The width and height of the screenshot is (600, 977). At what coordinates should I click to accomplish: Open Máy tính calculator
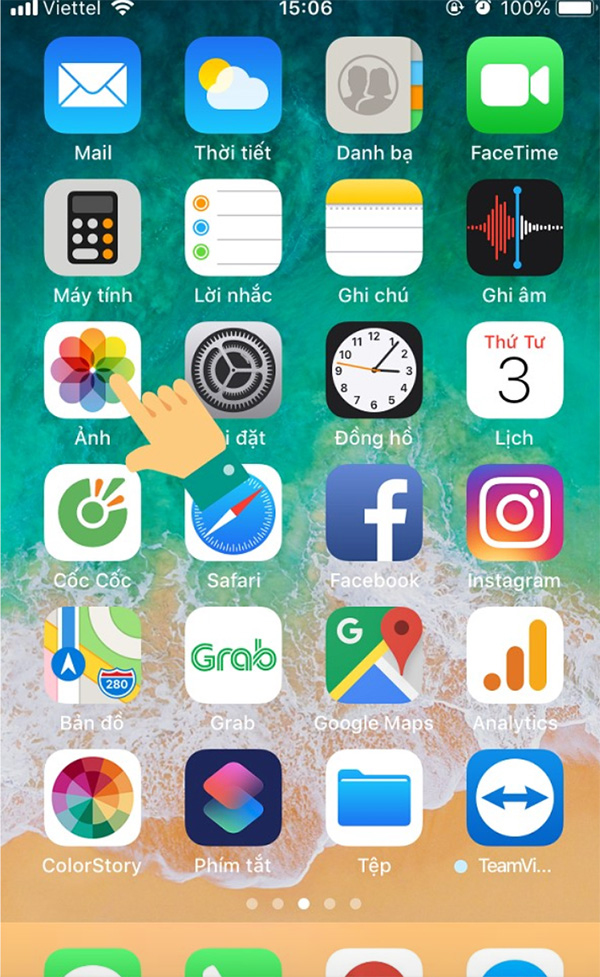pyautogui.click(x=93, y=227)
